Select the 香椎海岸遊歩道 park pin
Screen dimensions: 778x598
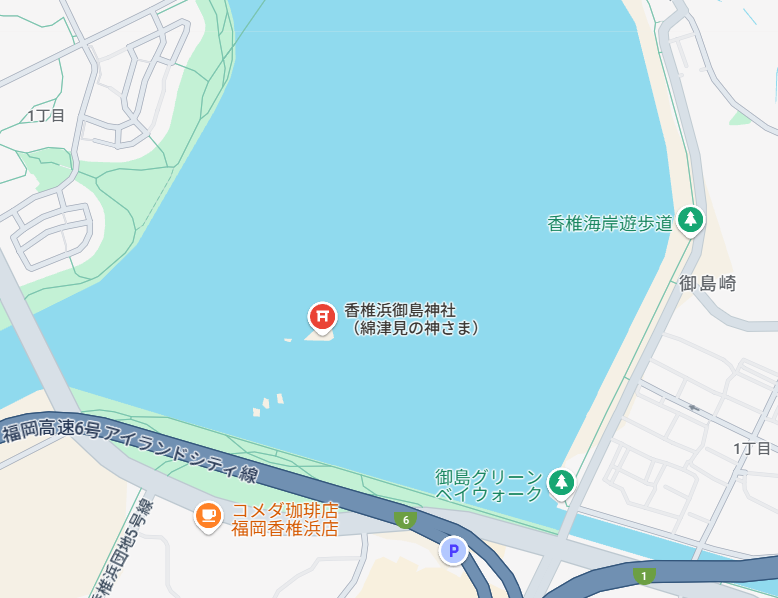tap(690, 219)
